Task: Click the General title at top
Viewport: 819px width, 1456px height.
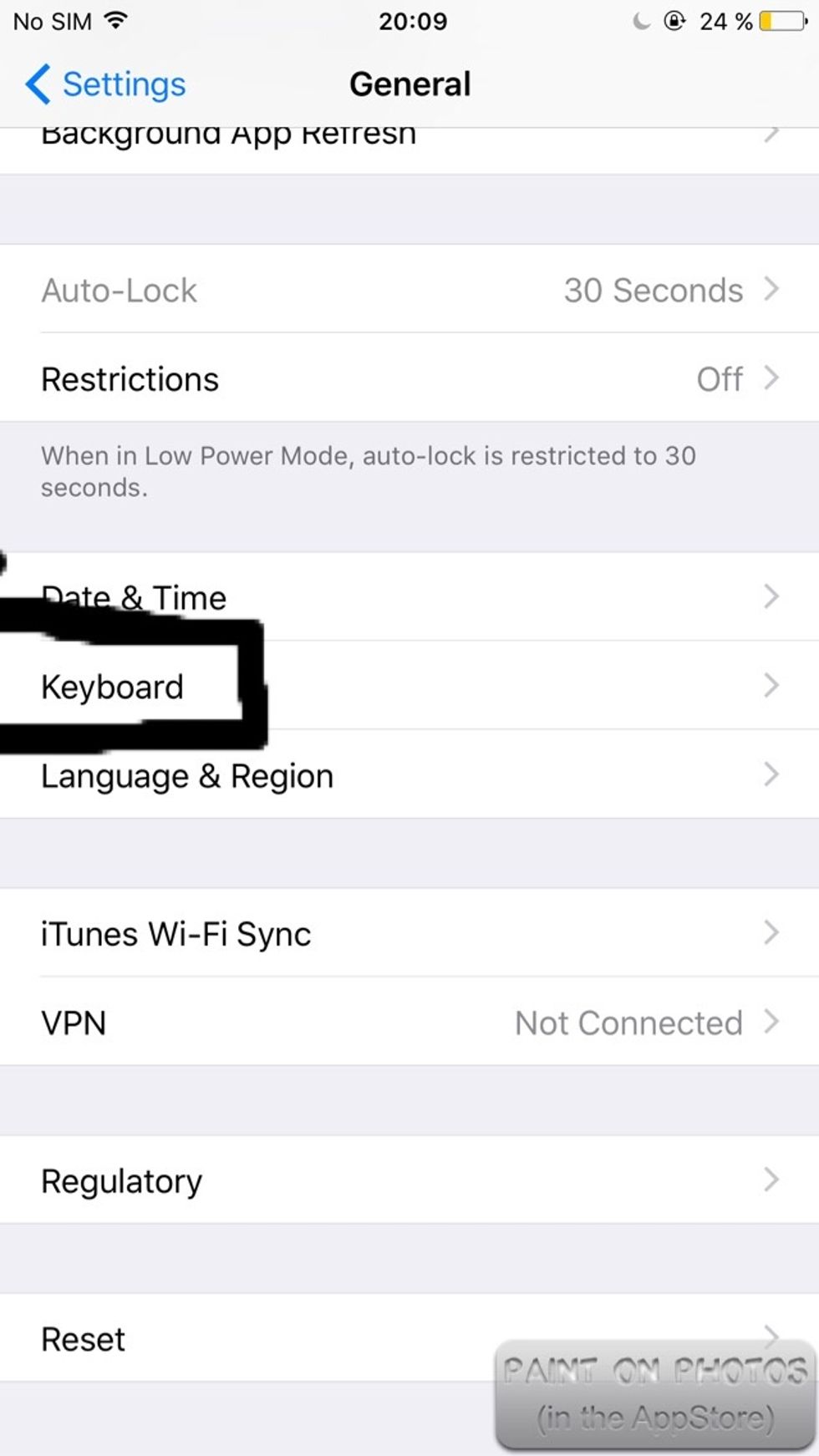Action: tap(409, 84)
